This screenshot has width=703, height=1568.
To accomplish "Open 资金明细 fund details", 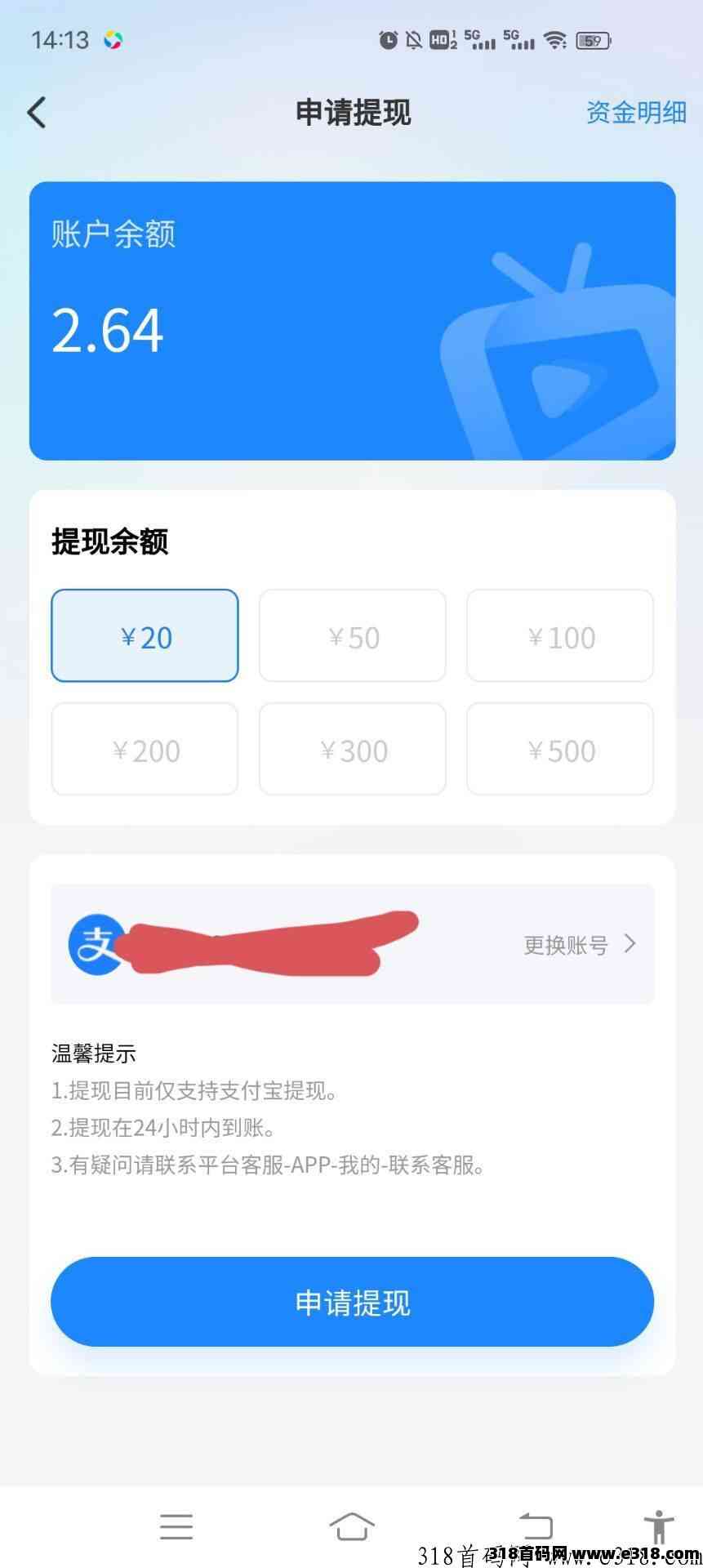I will tap(635, 113).
